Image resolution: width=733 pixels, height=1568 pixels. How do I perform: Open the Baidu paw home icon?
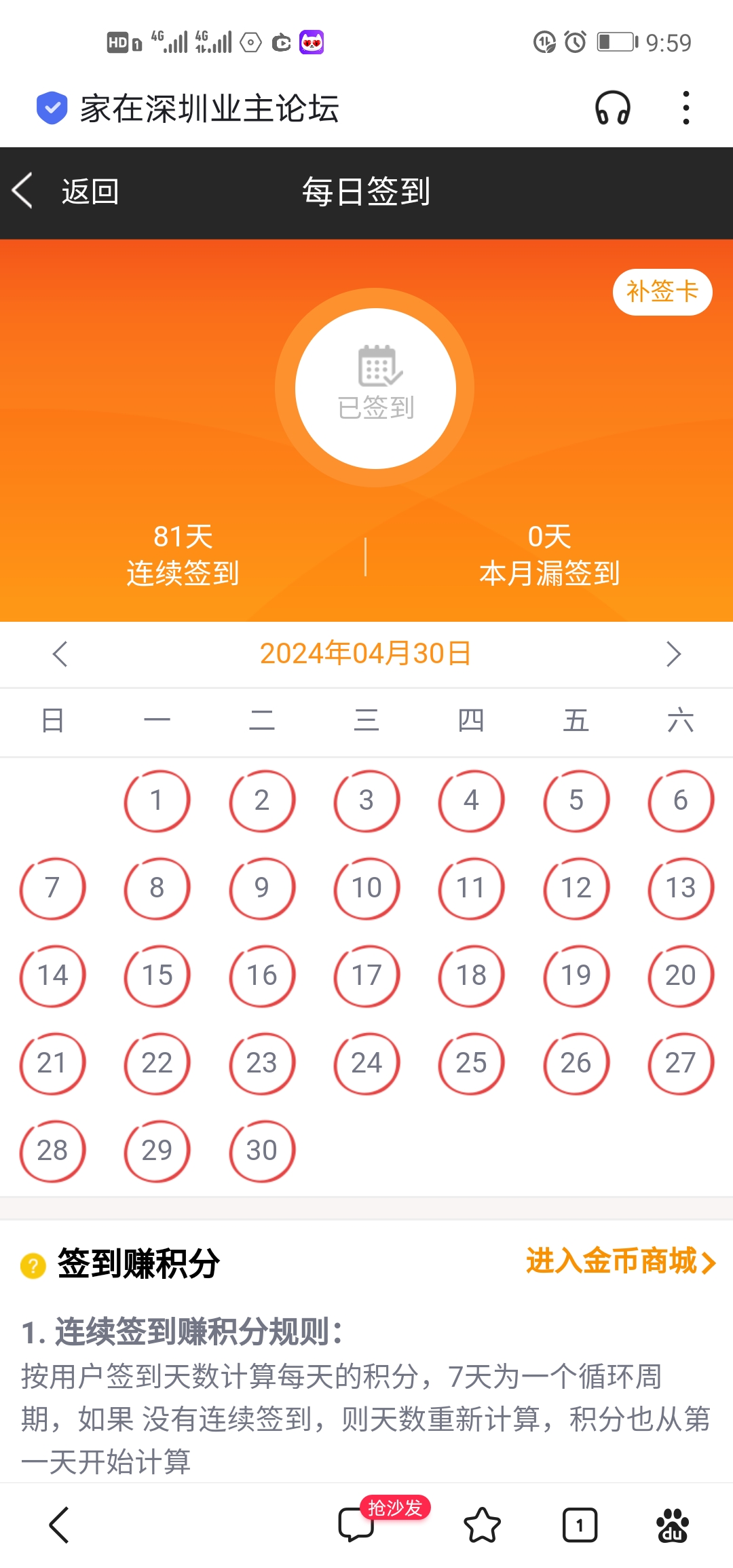[x=673, y=1525]
